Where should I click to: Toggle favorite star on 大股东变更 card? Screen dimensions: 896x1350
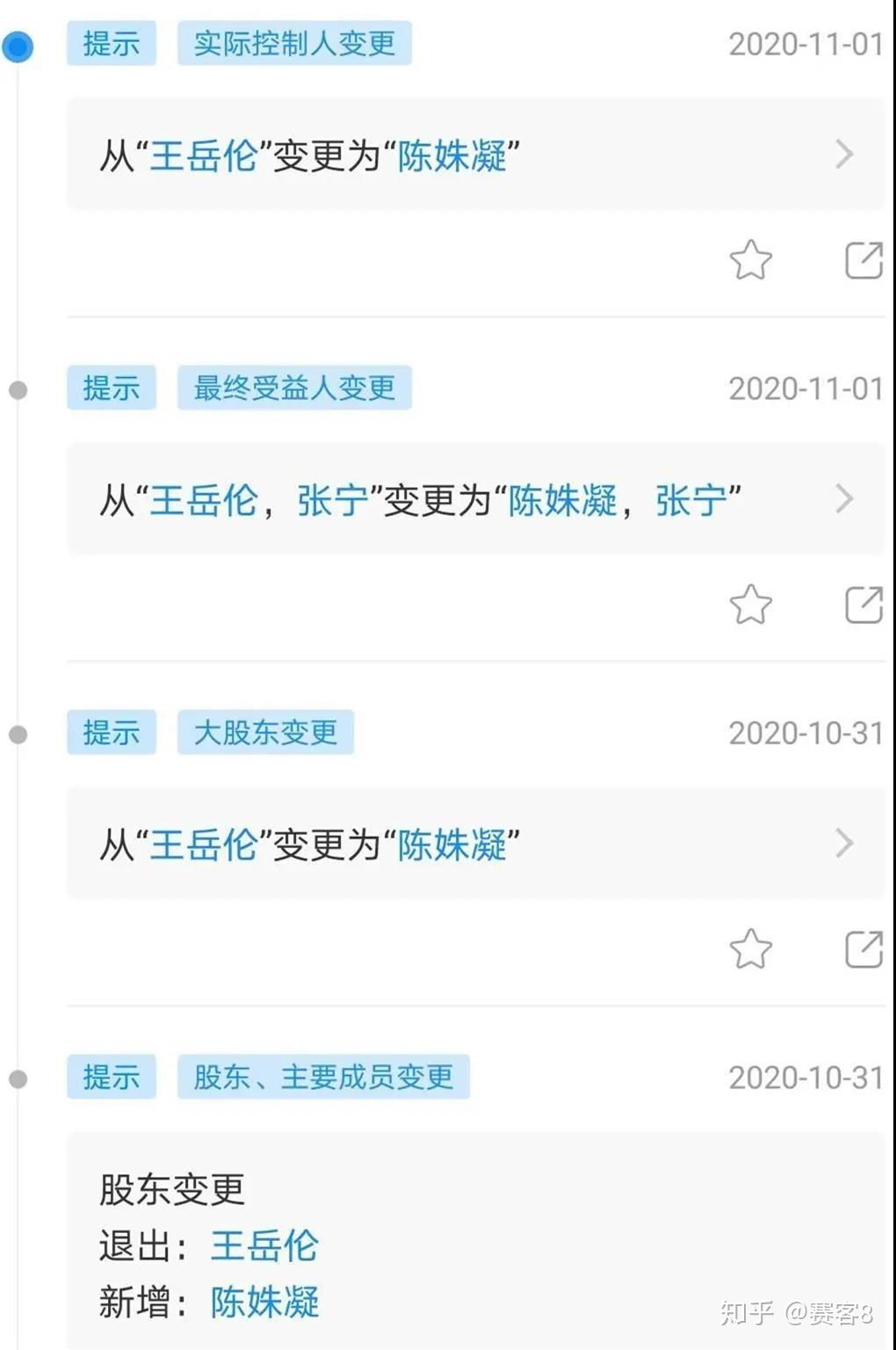click(753, 948)
